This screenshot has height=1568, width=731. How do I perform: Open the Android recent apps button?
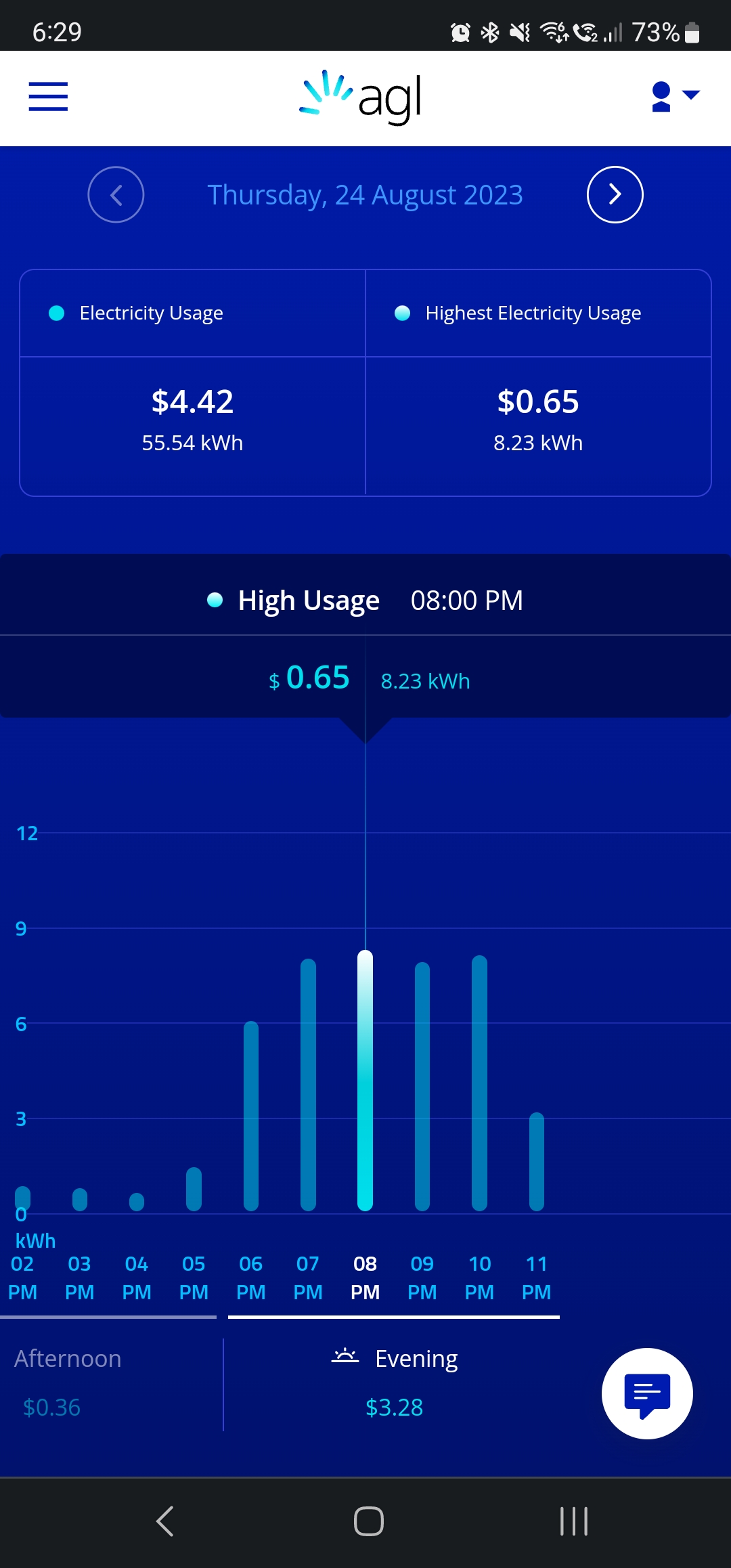coord(572,1520)
